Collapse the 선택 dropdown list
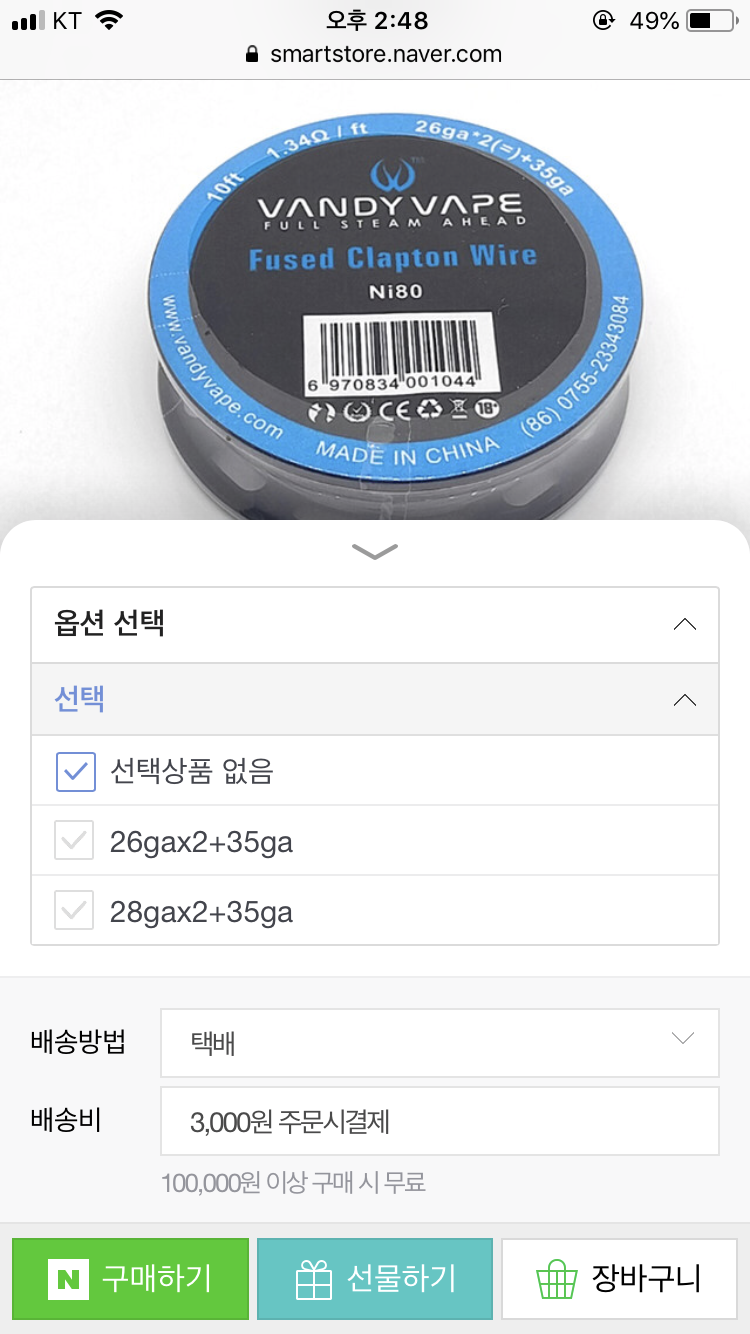 click(684, 699)
